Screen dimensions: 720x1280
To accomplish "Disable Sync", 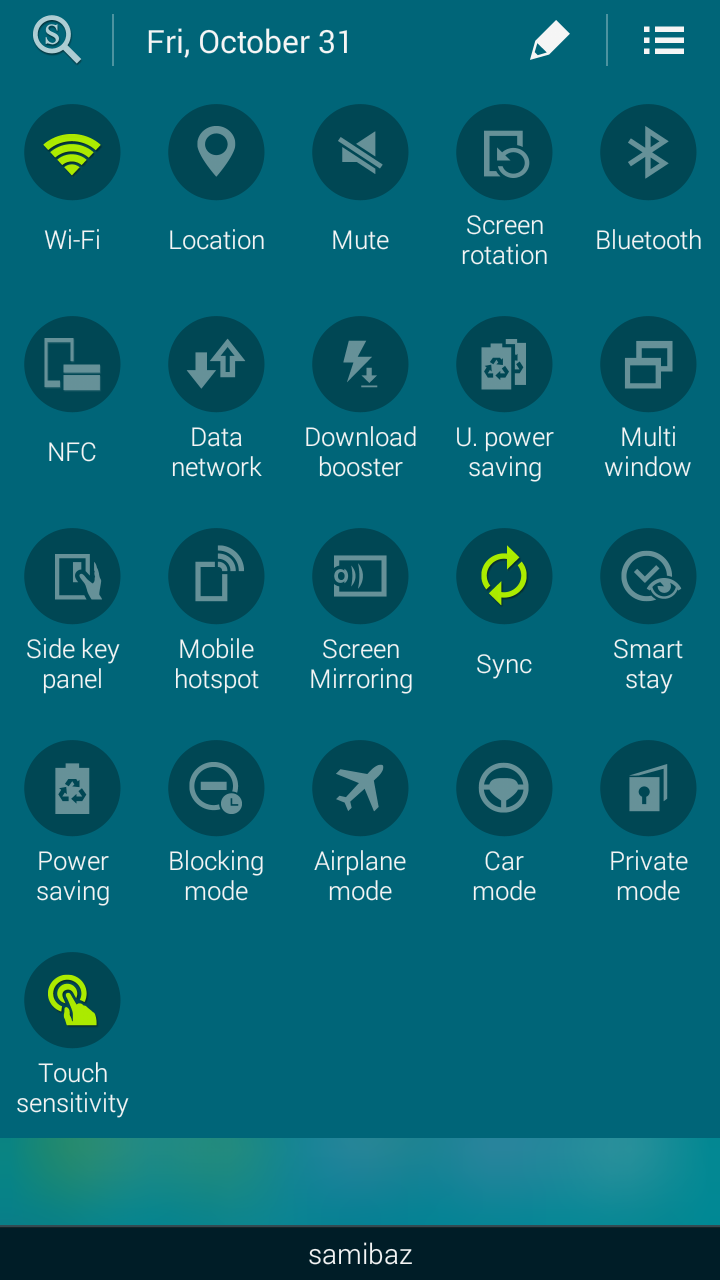I will pyautogui.click(x=504, y=577).
